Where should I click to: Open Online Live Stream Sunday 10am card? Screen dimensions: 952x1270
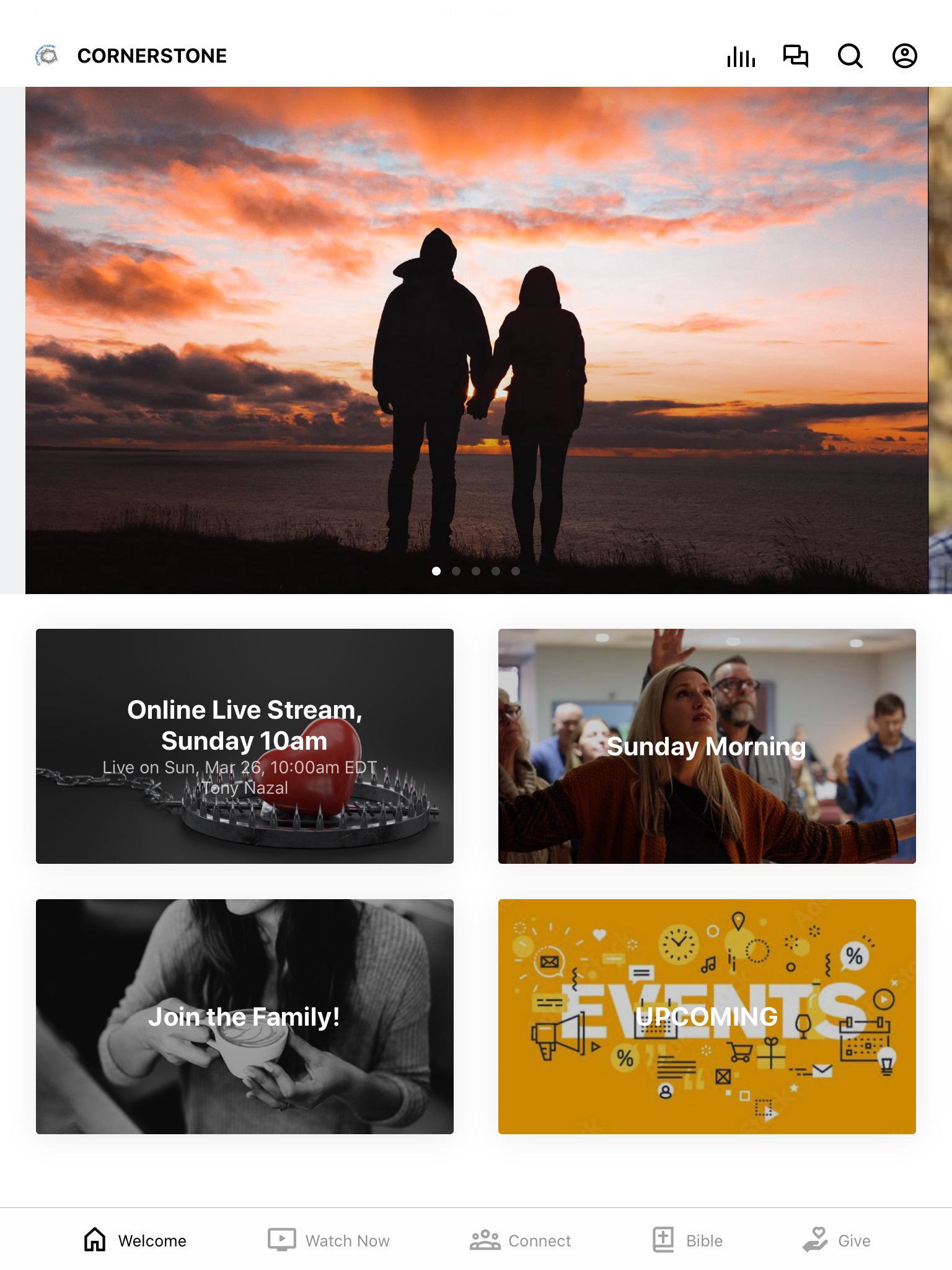pyautogui.click(x=245, y=746)
